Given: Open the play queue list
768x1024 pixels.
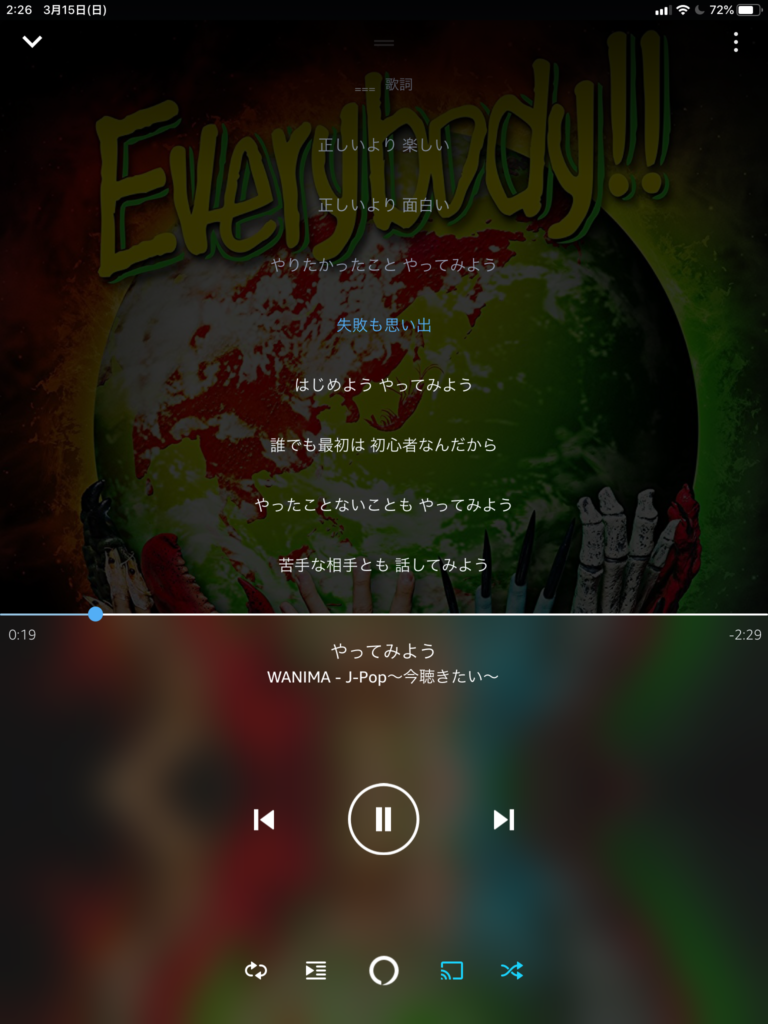Looking at the screenshot, I should click(x=316, y=970).
